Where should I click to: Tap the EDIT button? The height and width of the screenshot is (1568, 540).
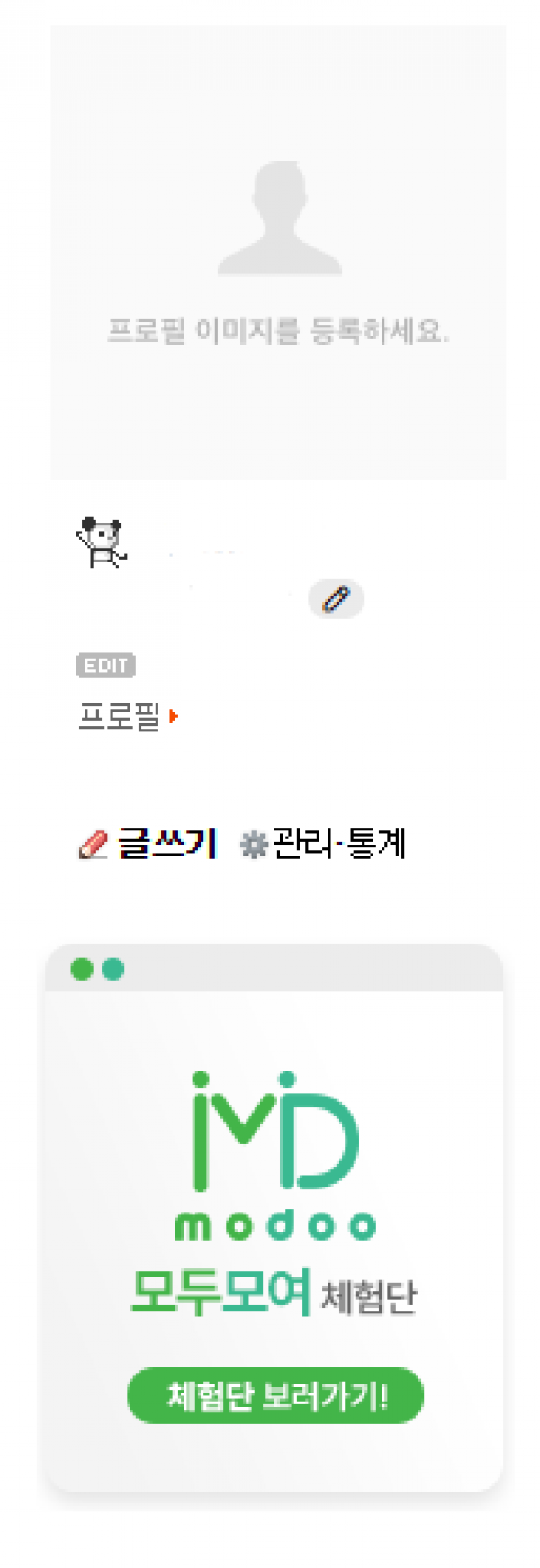[105, 666]
